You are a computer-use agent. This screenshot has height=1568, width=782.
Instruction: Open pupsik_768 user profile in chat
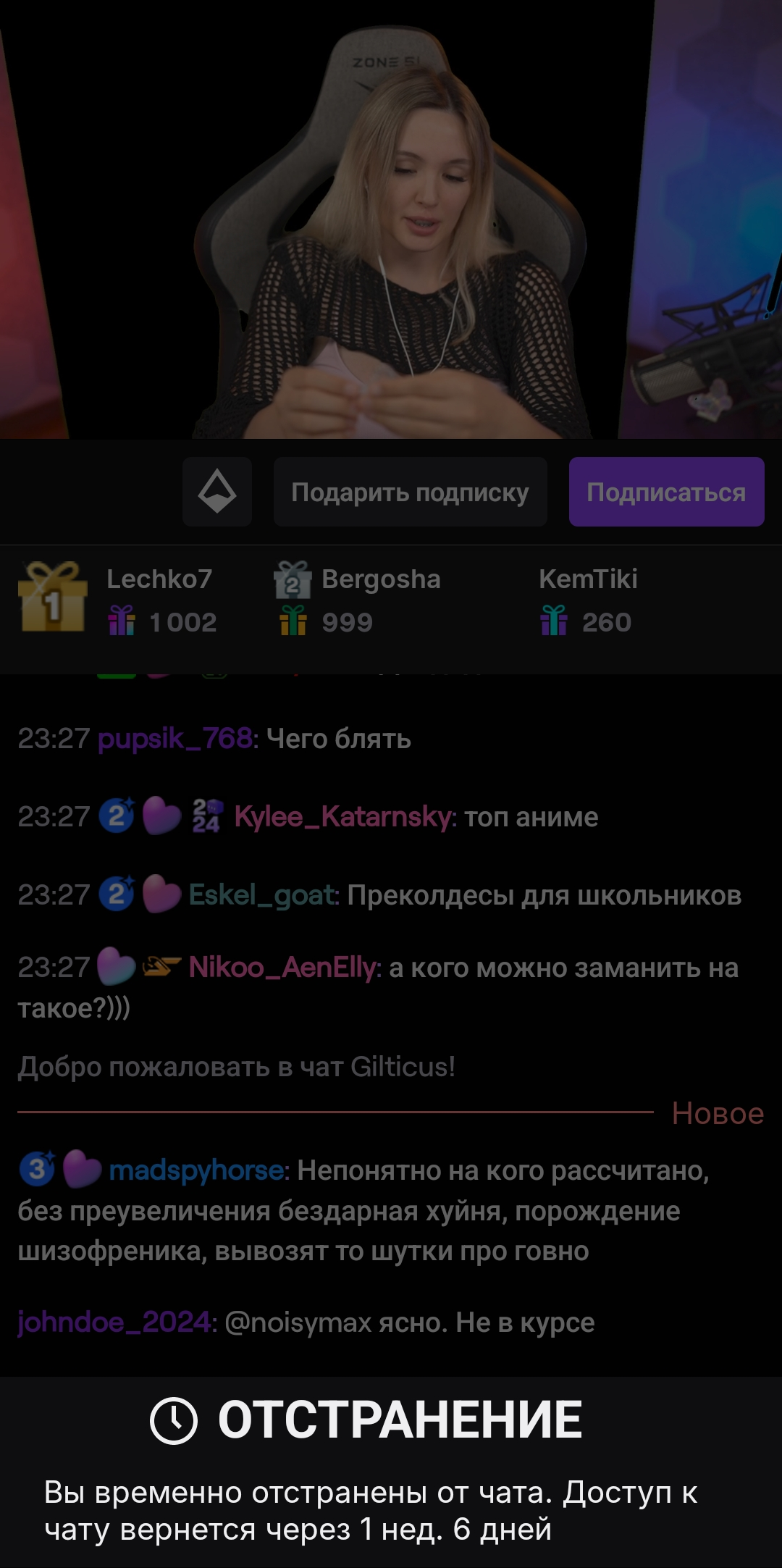click(x=177, y=739)
